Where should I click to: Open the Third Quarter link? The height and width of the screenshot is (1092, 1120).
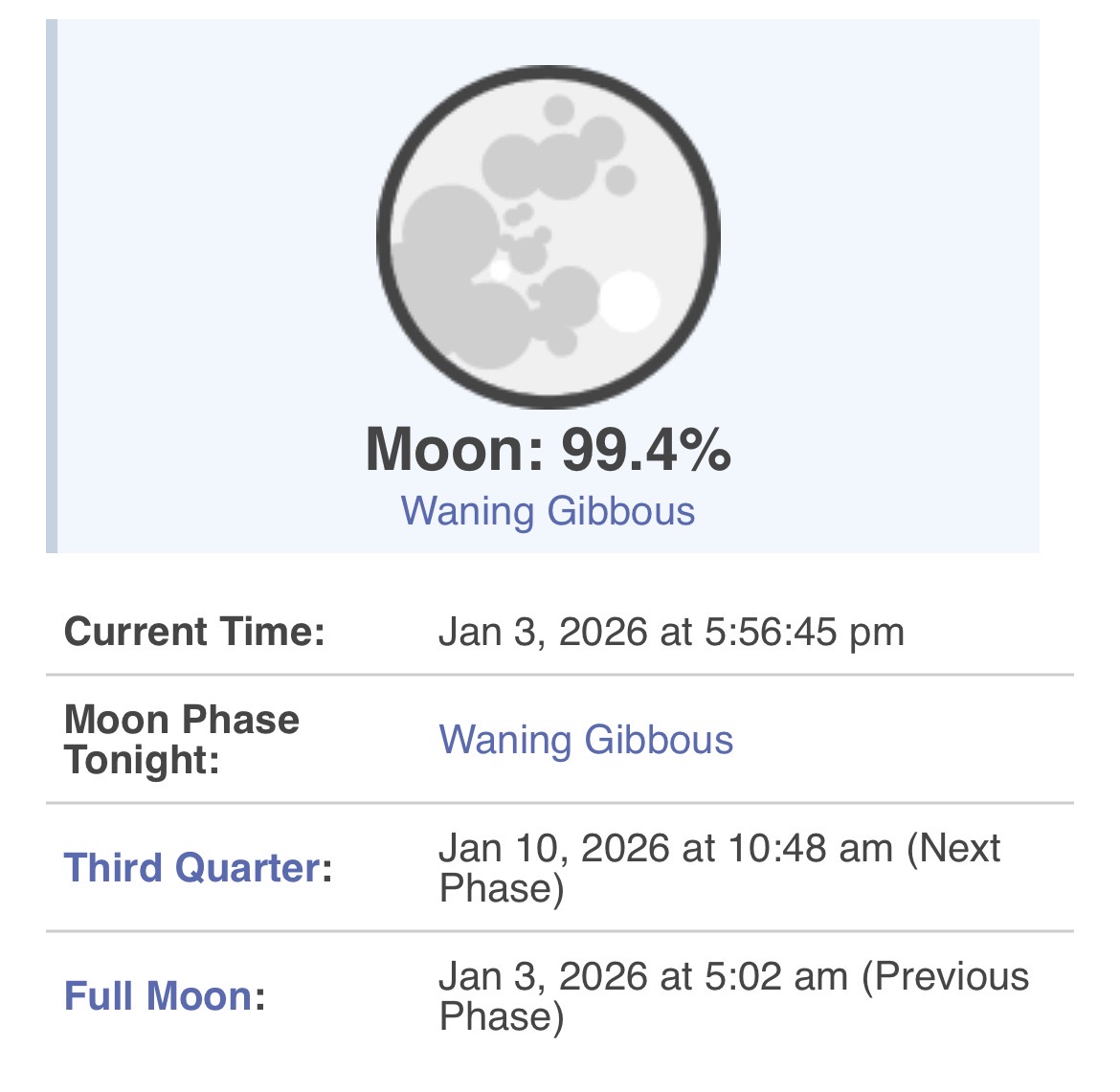point(192,868)
